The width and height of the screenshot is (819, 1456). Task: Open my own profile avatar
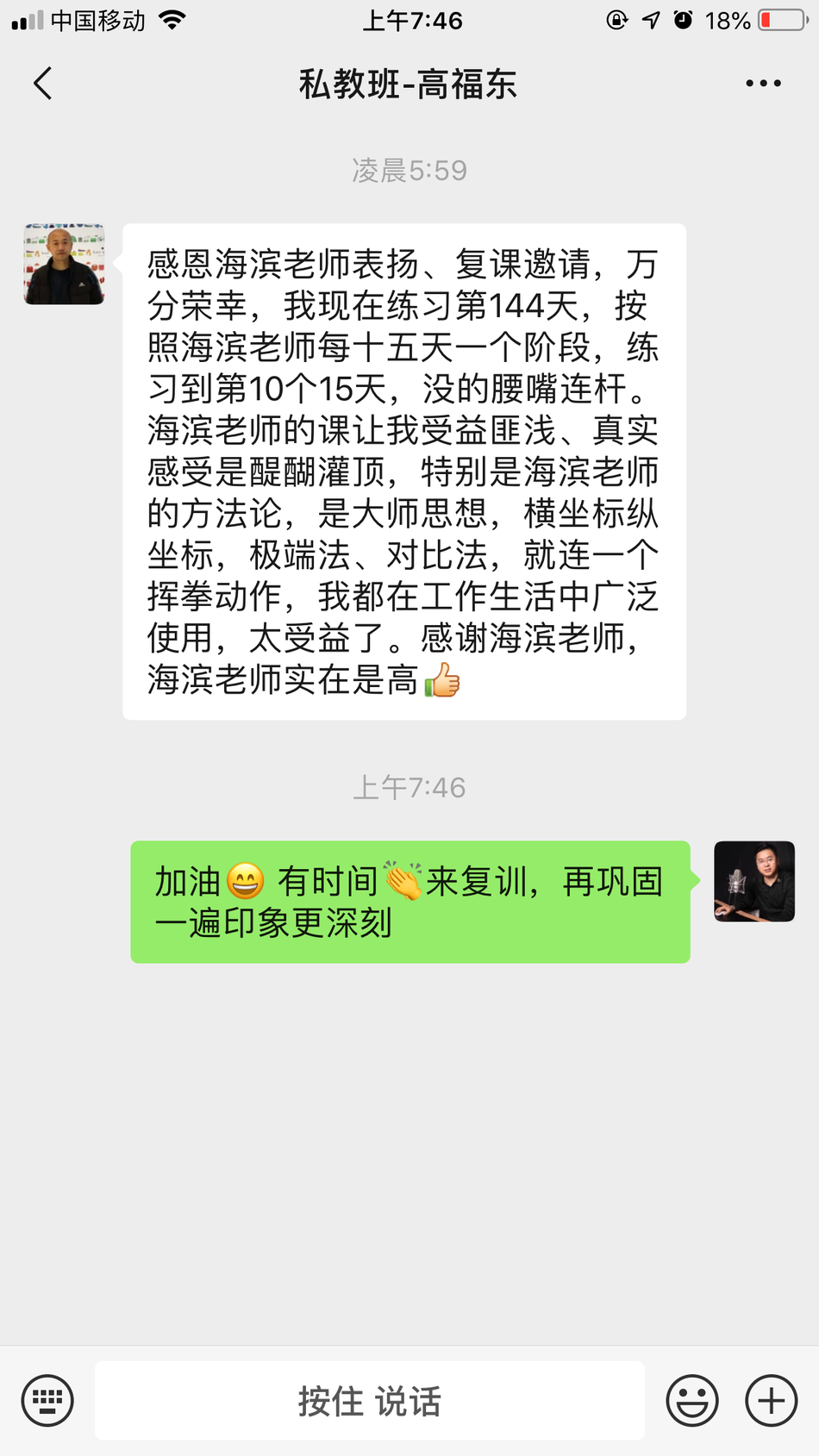753,882
